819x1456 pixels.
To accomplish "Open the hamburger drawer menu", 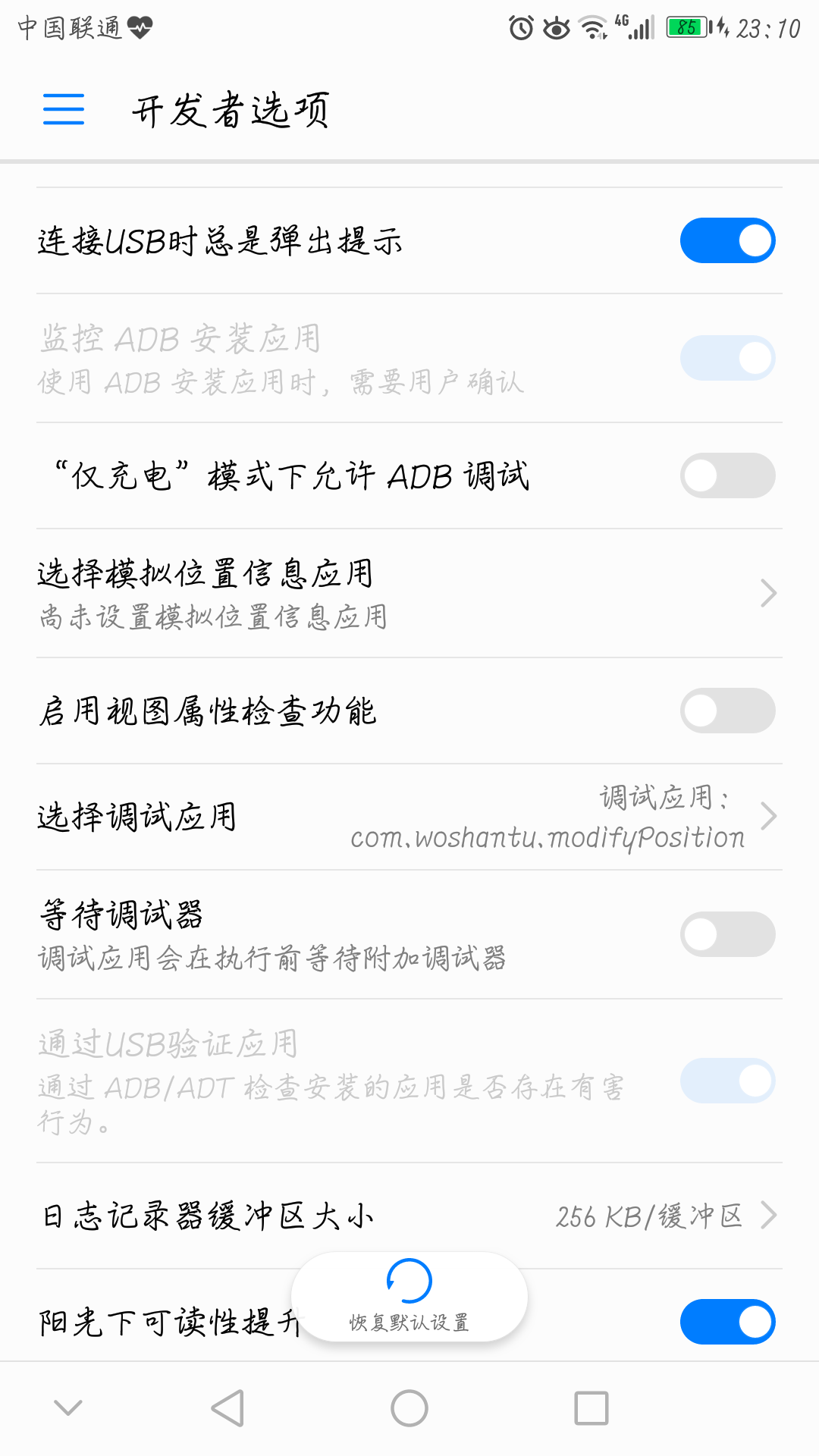I will (64, 109).
